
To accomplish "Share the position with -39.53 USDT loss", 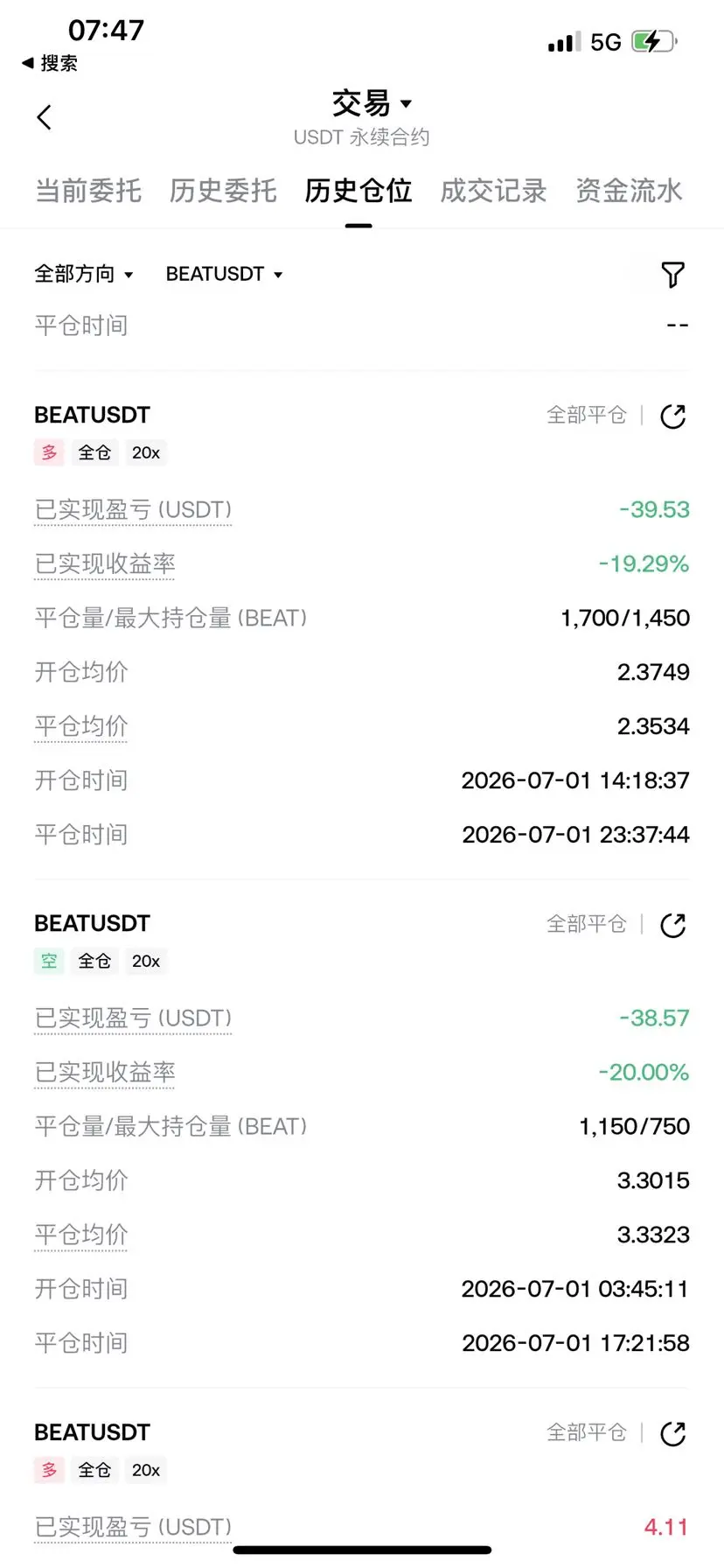I will click(x=672, y=416).
